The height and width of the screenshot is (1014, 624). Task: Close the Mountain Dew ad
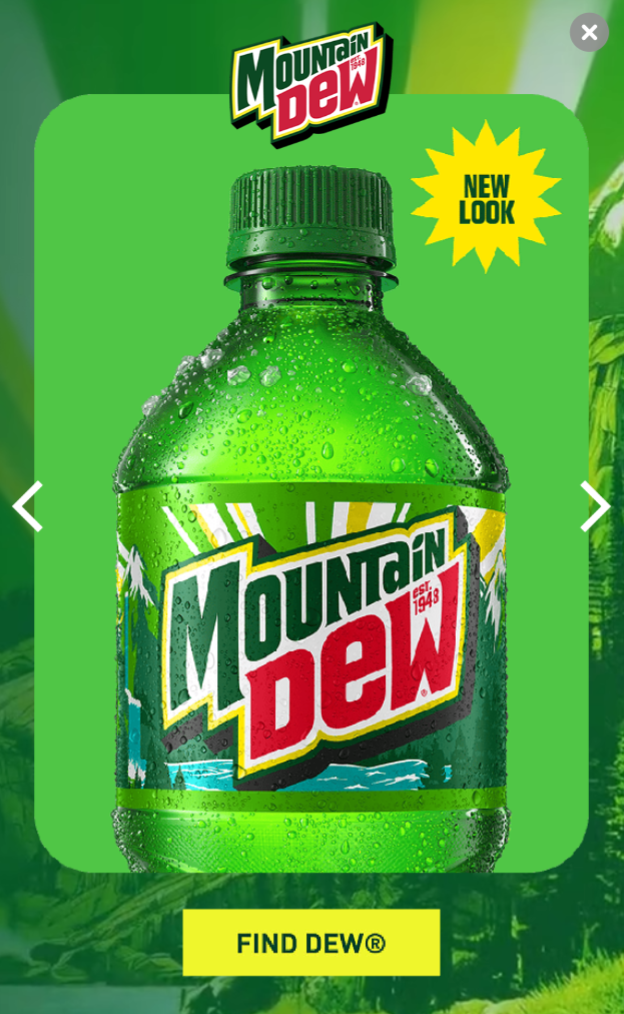(589, 32)
